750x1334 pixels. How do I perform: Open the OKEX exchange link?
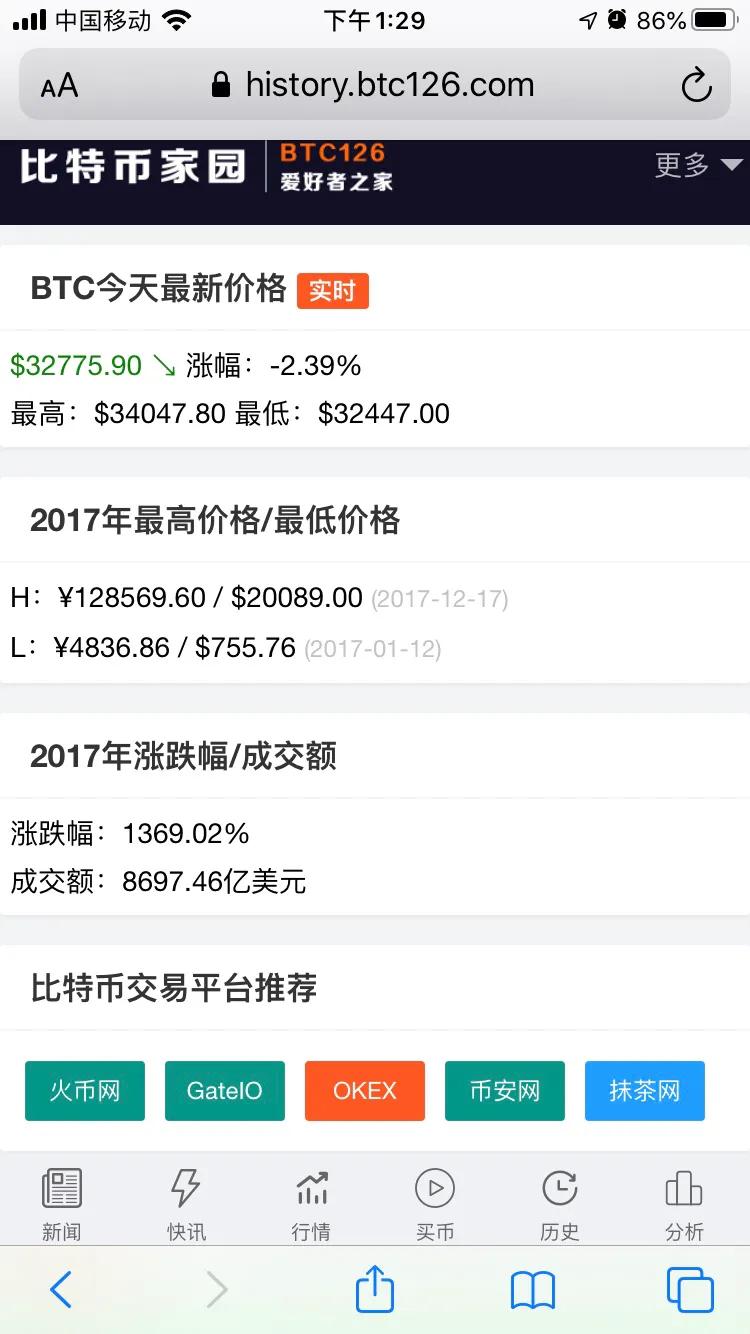point(365,1090)
